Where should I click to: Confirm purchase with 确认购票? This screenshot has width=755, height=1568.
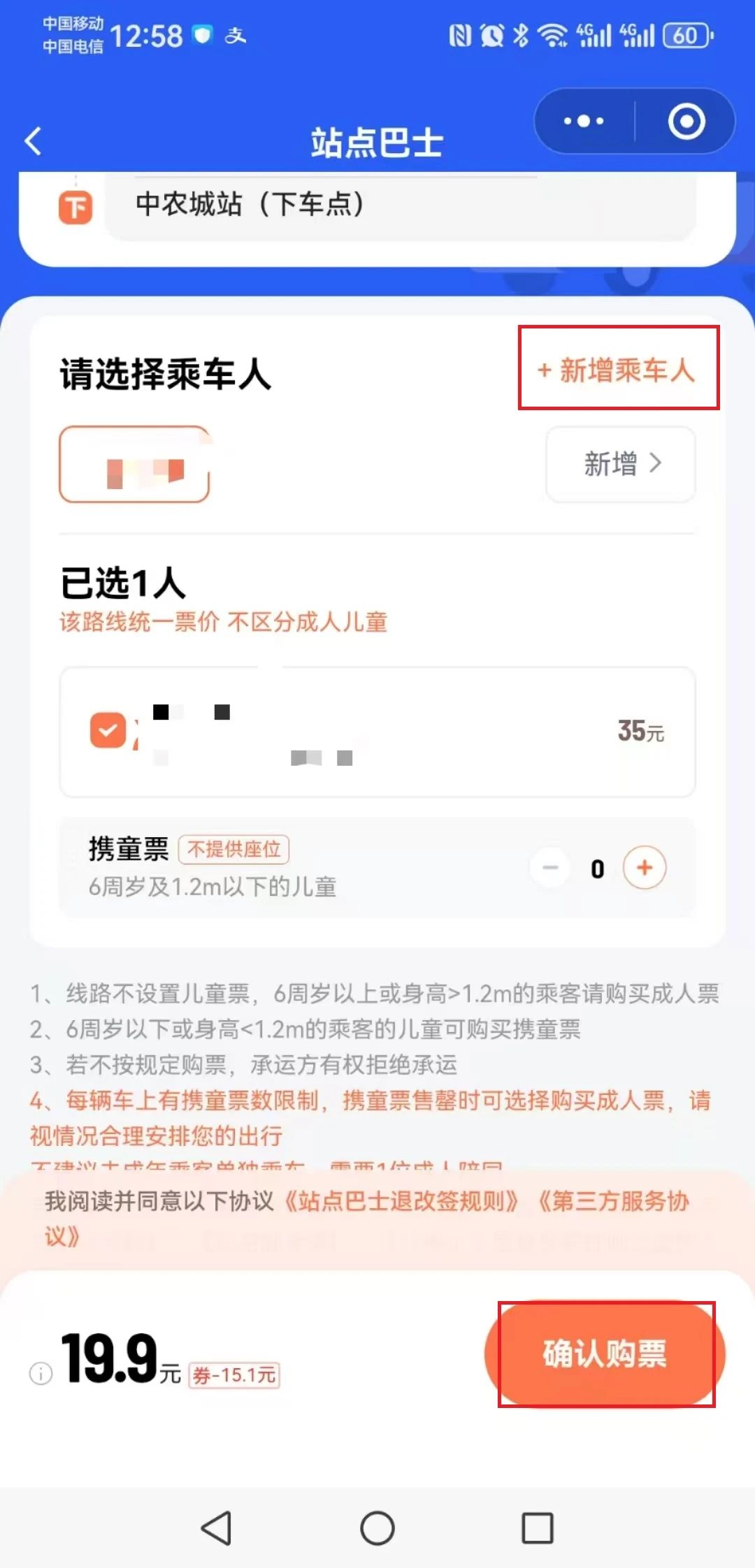click(x=605, y=1354)
